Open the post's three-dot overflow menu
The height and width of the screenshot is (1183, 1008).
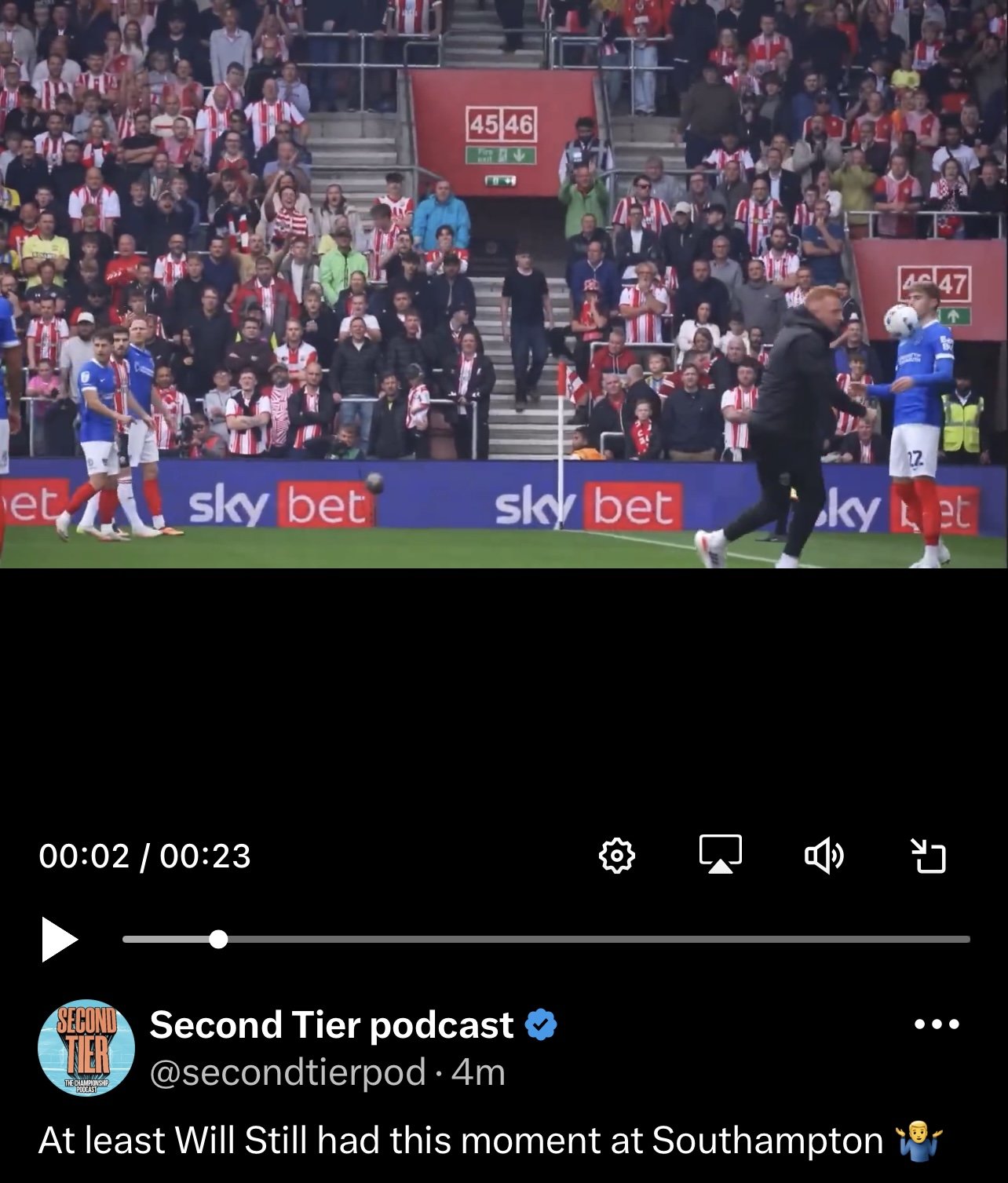(x=937, y=1024)
